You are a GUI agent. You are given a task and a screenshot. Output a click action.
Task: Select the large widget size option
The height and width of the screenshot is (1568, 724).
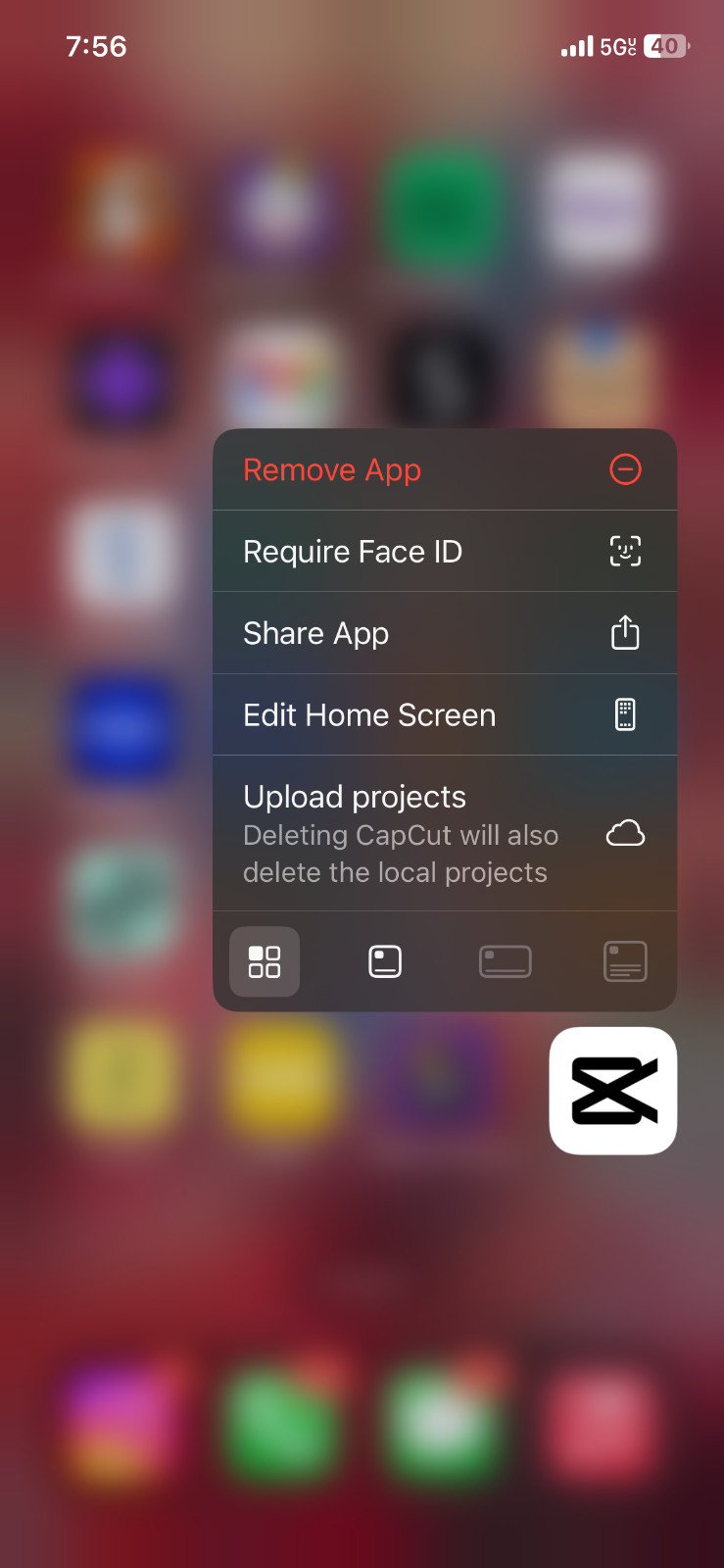(x=625, y=961)
